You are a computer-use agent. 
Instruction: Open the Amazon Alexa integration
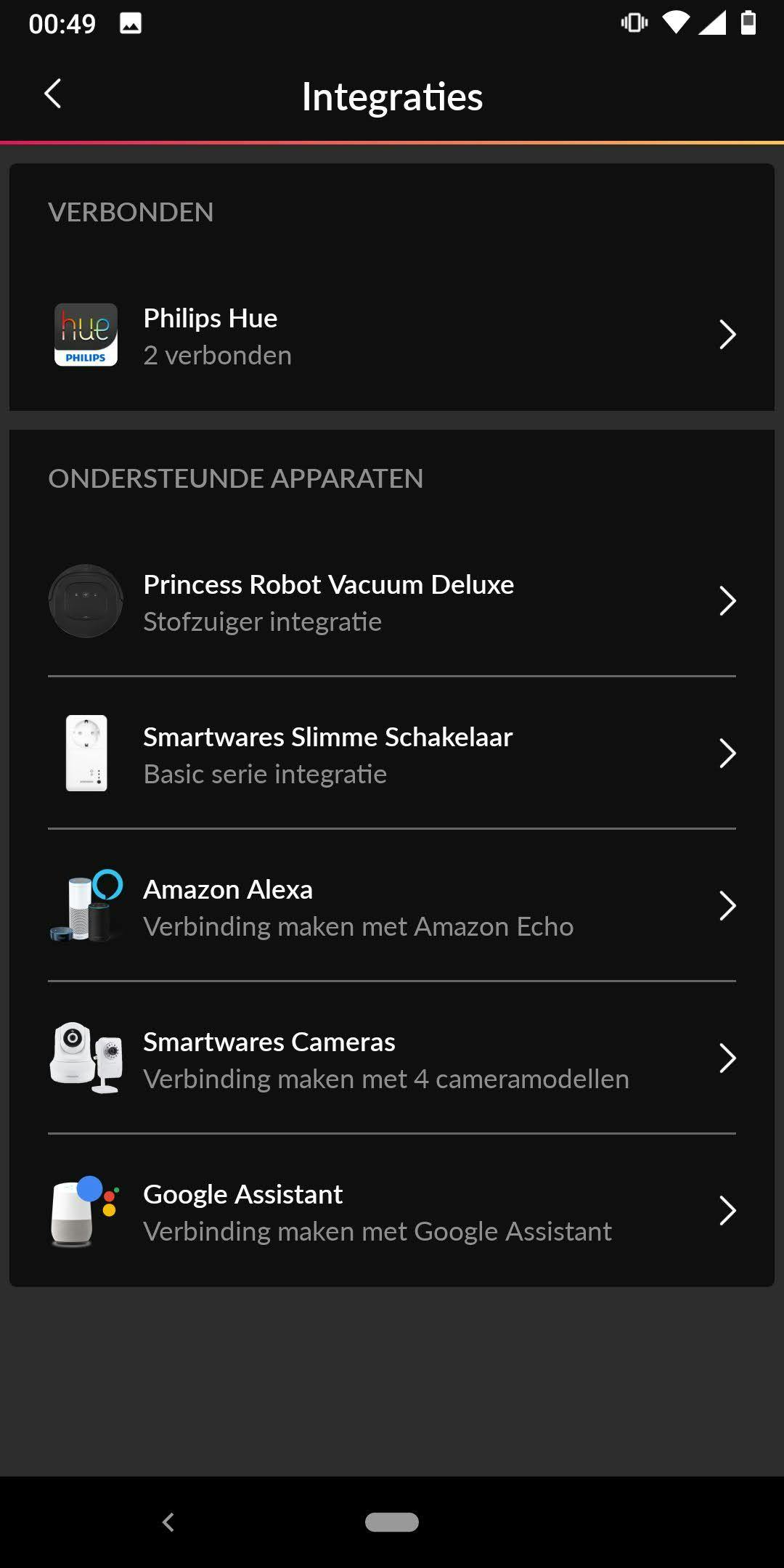coord(392,907)
